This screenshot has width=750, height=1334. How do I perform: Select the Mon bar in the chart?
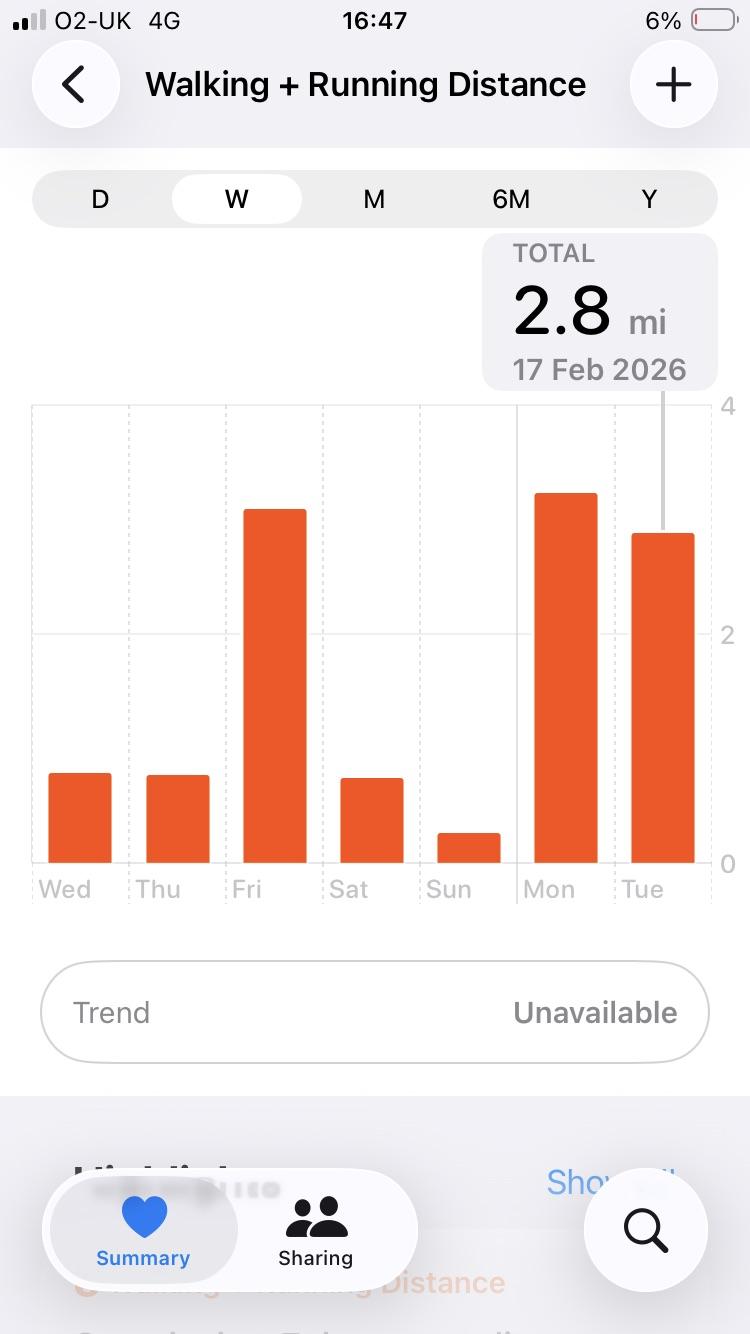[566, 678]
